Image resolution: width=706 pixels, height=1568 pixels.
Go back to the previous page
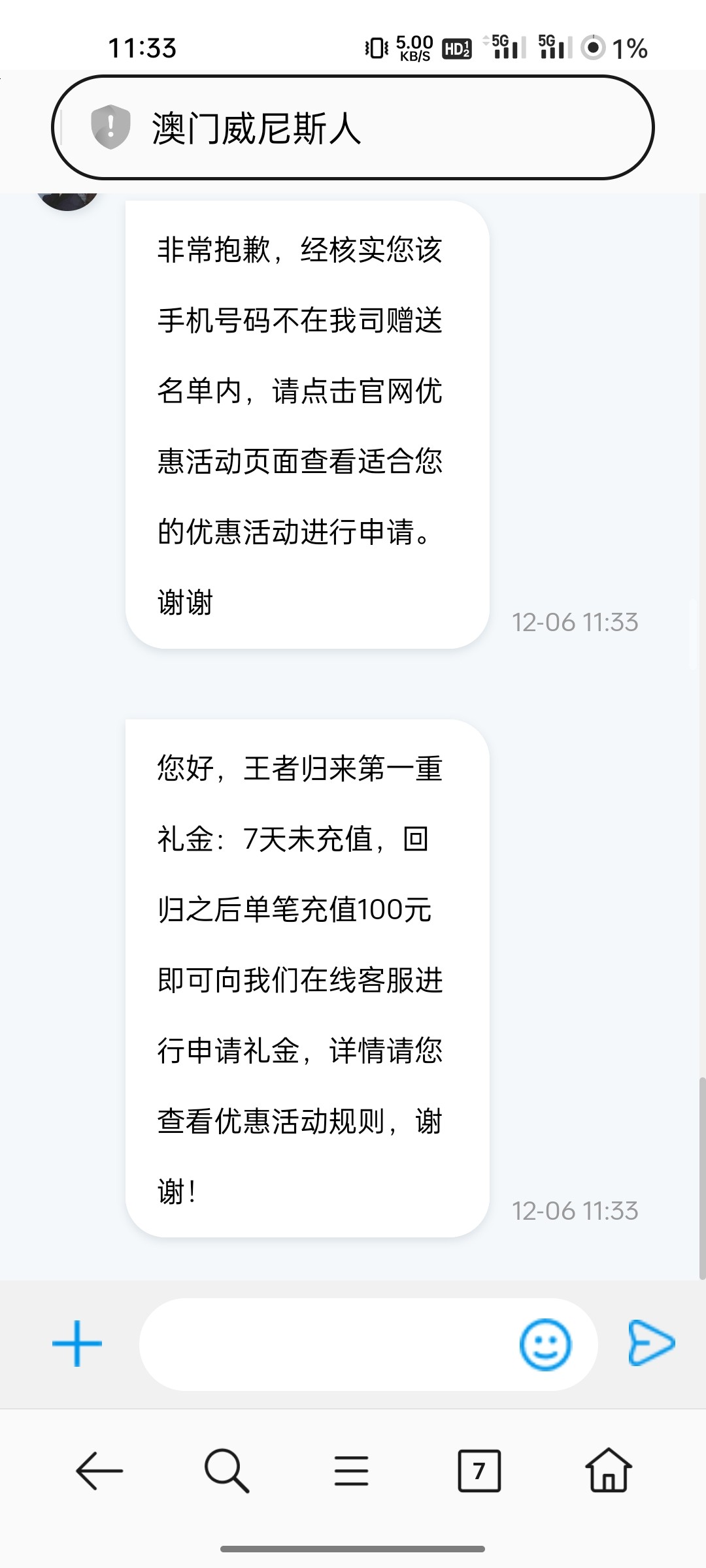[x=99, y=1471]
